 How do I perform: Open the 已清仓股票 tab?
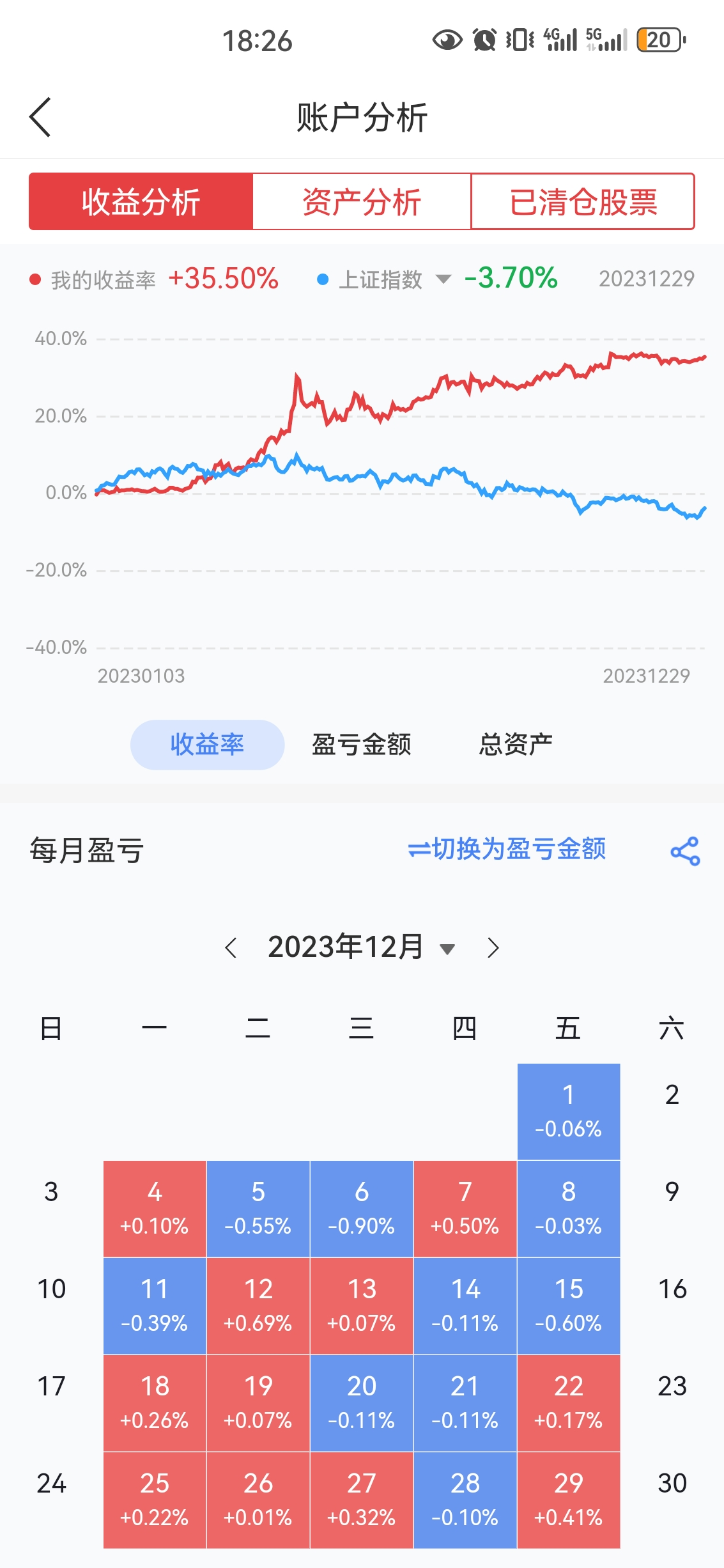pyautogui.click(x=583, y=202)
